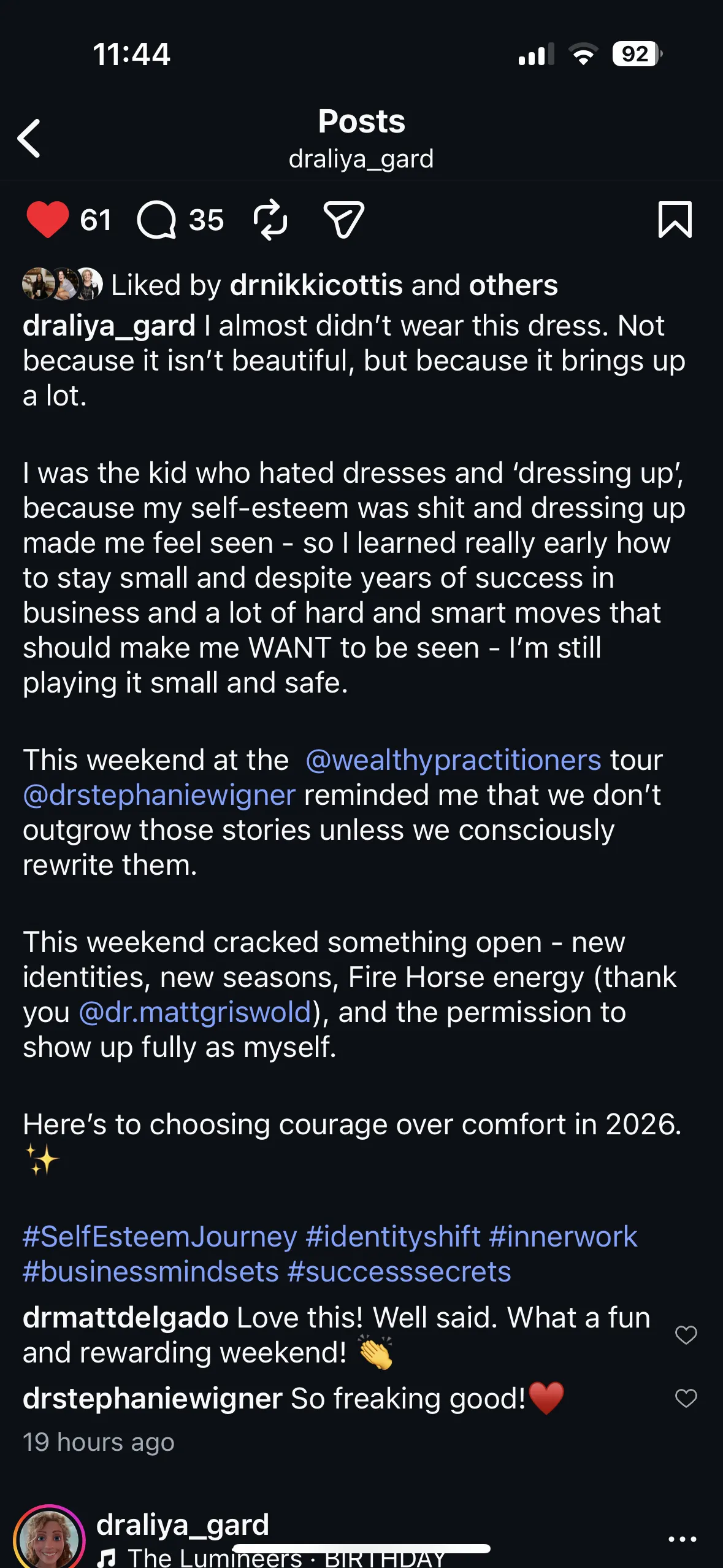Open drnikkicottis profile from the likes line
The image size is (723, 1568).
[x=316, y=285]
